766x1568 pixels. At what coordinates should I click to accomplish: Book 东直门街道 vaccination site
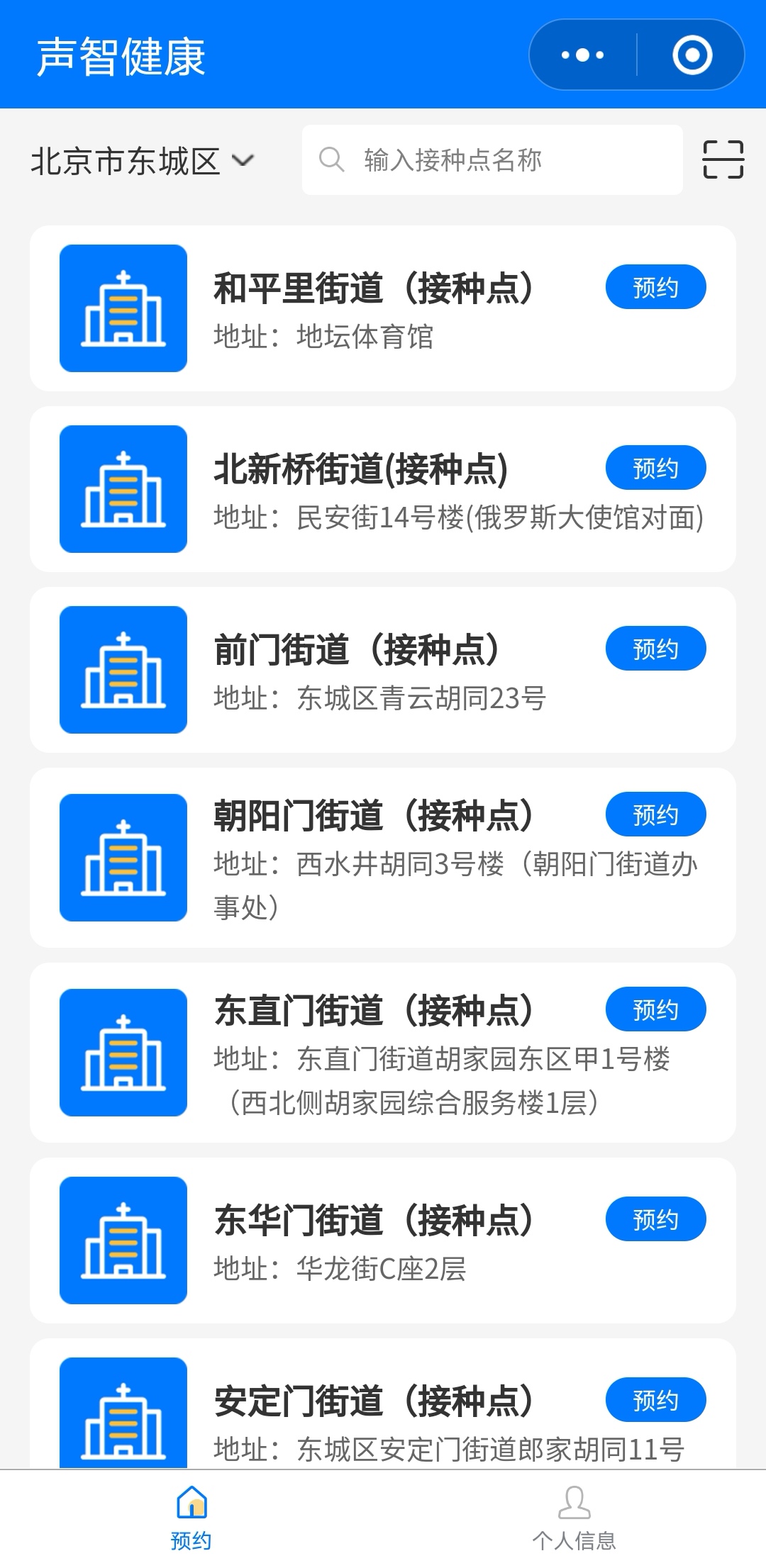pos(655,1009)
